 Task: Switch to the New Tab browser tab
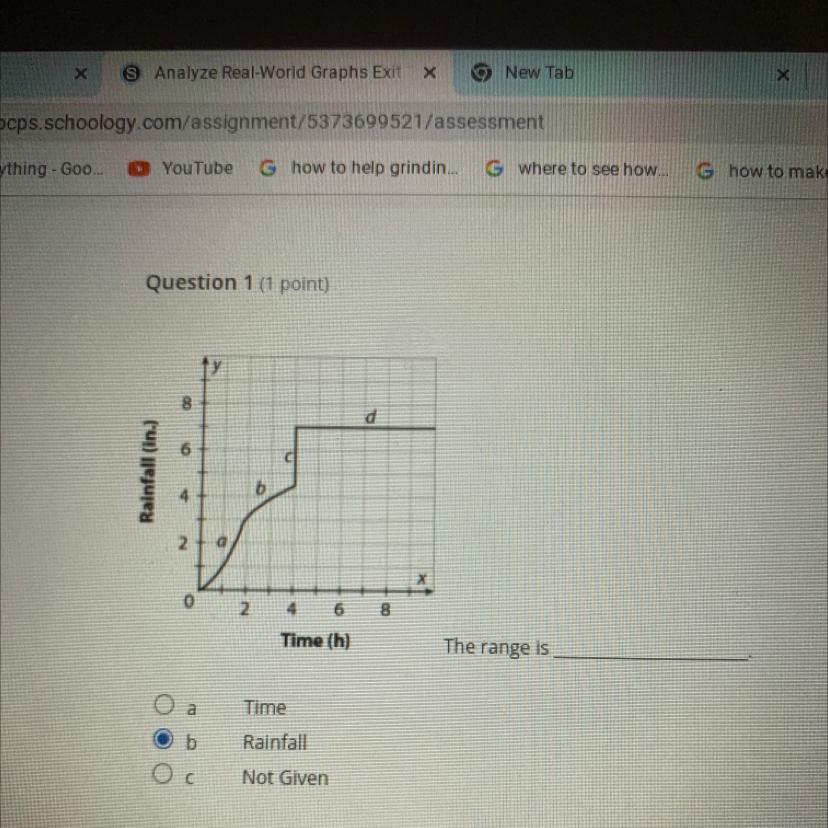[x=538, y=72]
